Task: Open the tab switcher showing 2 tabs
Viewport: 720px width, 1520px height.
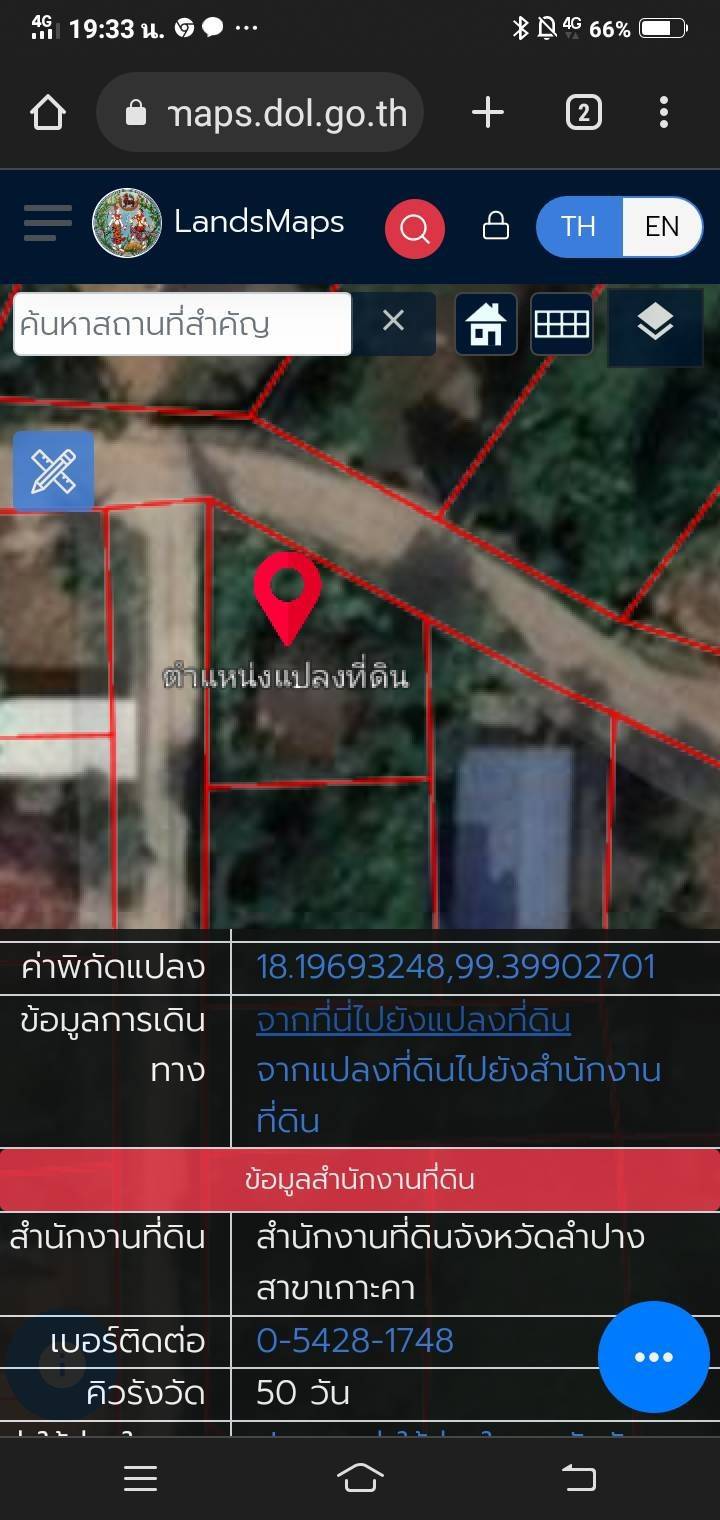Action: click(584, 113)
